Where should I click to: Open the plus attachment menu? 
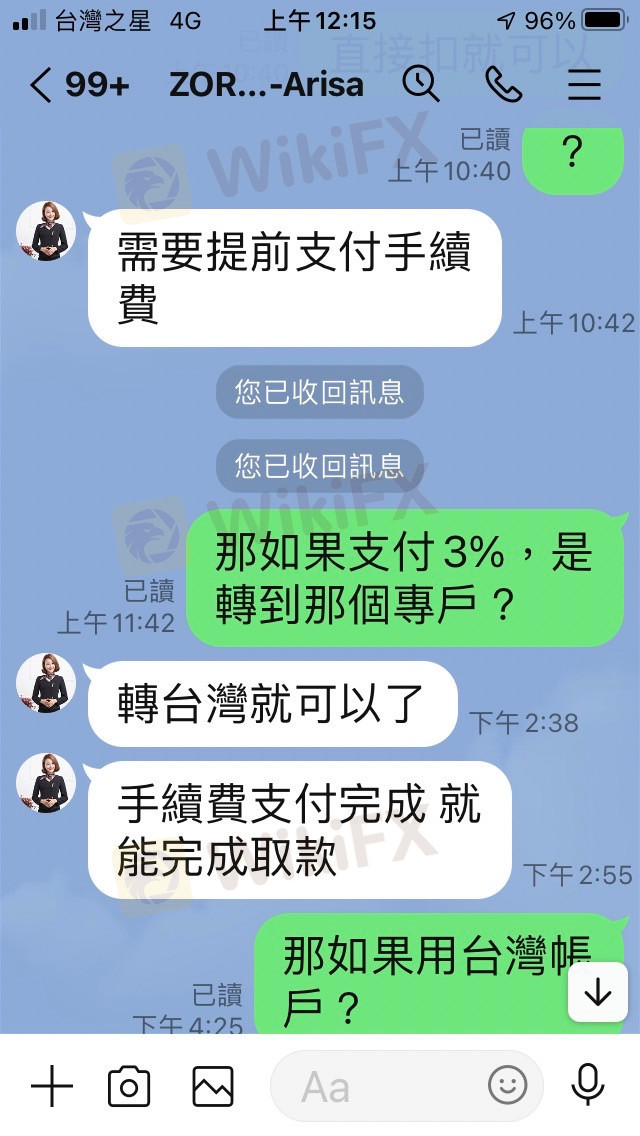point(51,1086)
